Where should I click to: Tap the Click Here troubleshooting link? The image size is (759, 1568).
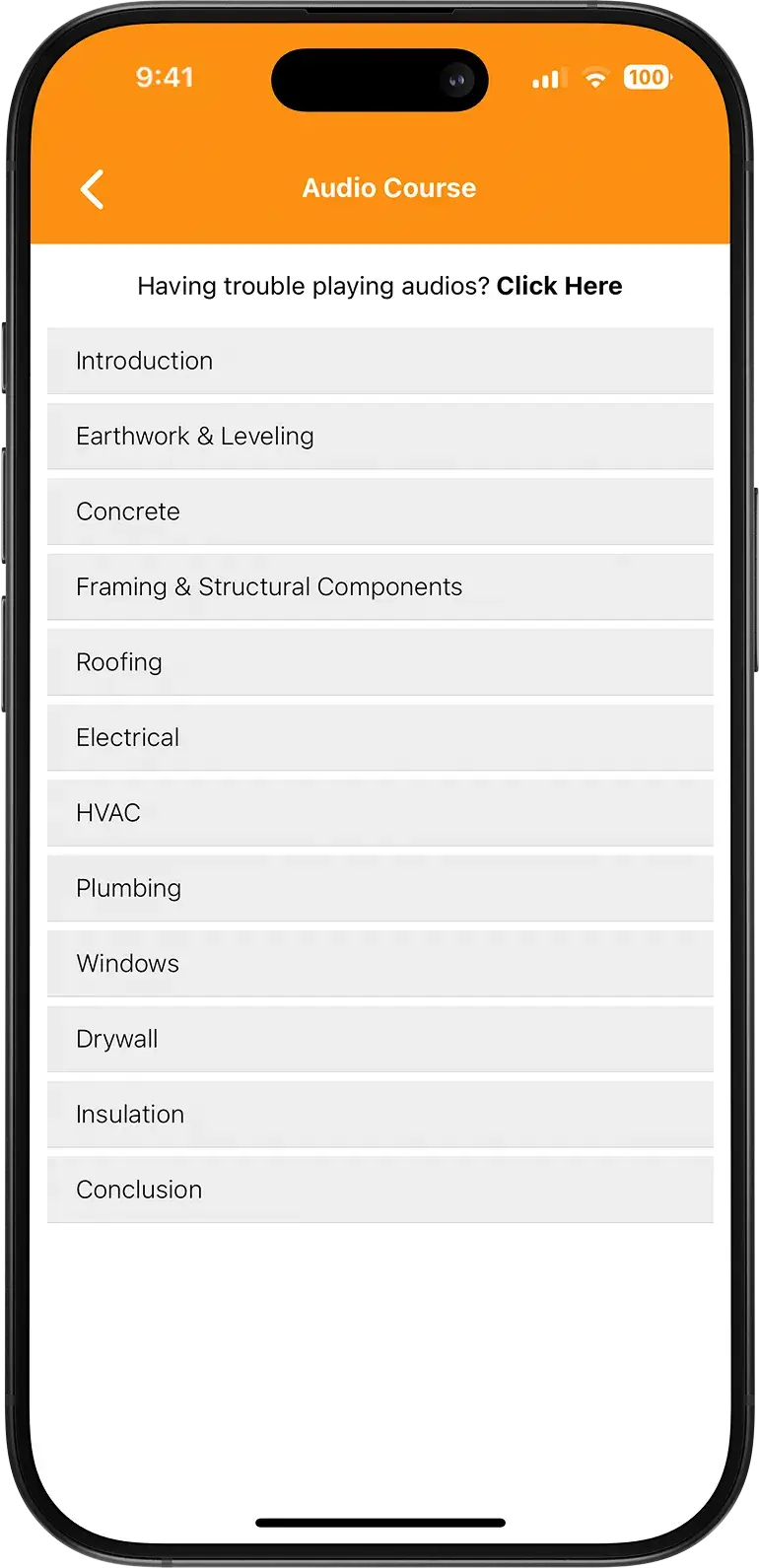(x=559, y=286)
